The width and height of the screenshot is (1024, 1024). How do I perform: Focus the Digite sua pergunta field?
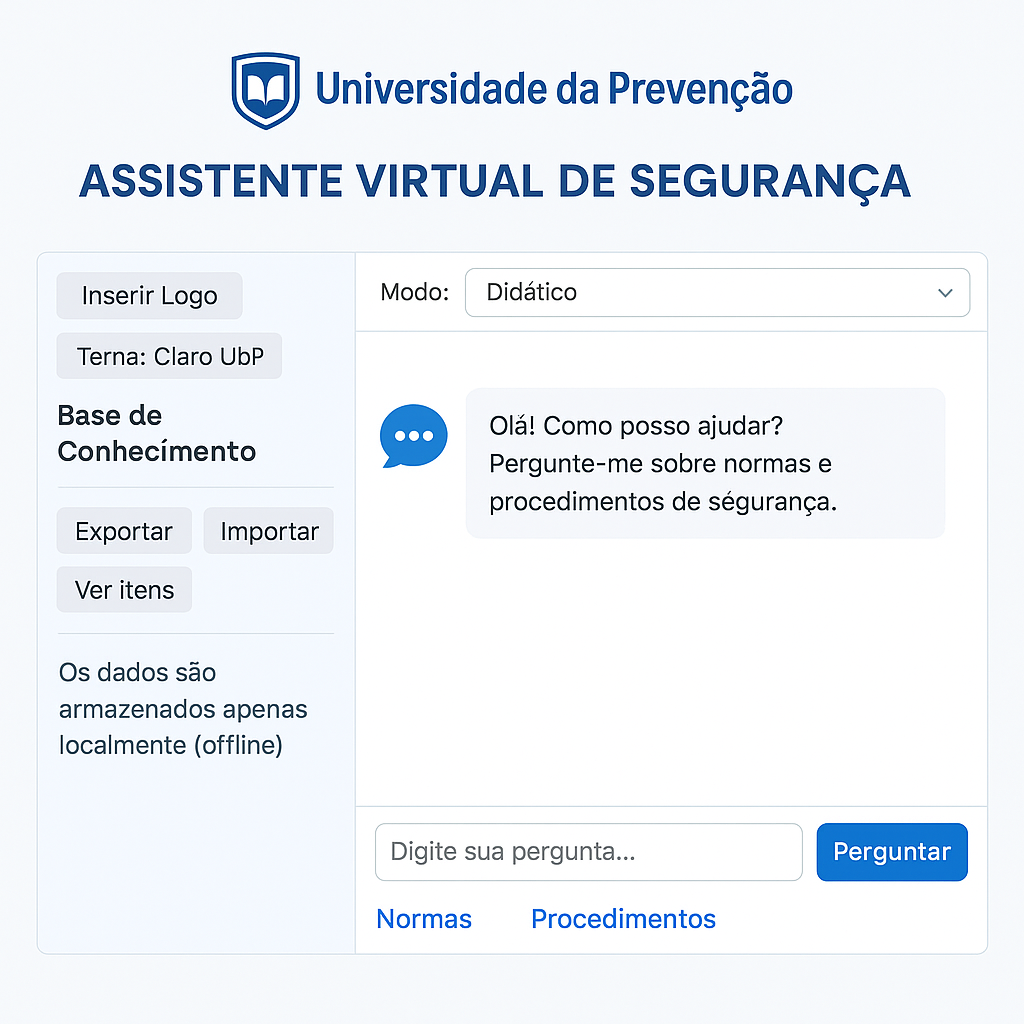tap(588, 852)
